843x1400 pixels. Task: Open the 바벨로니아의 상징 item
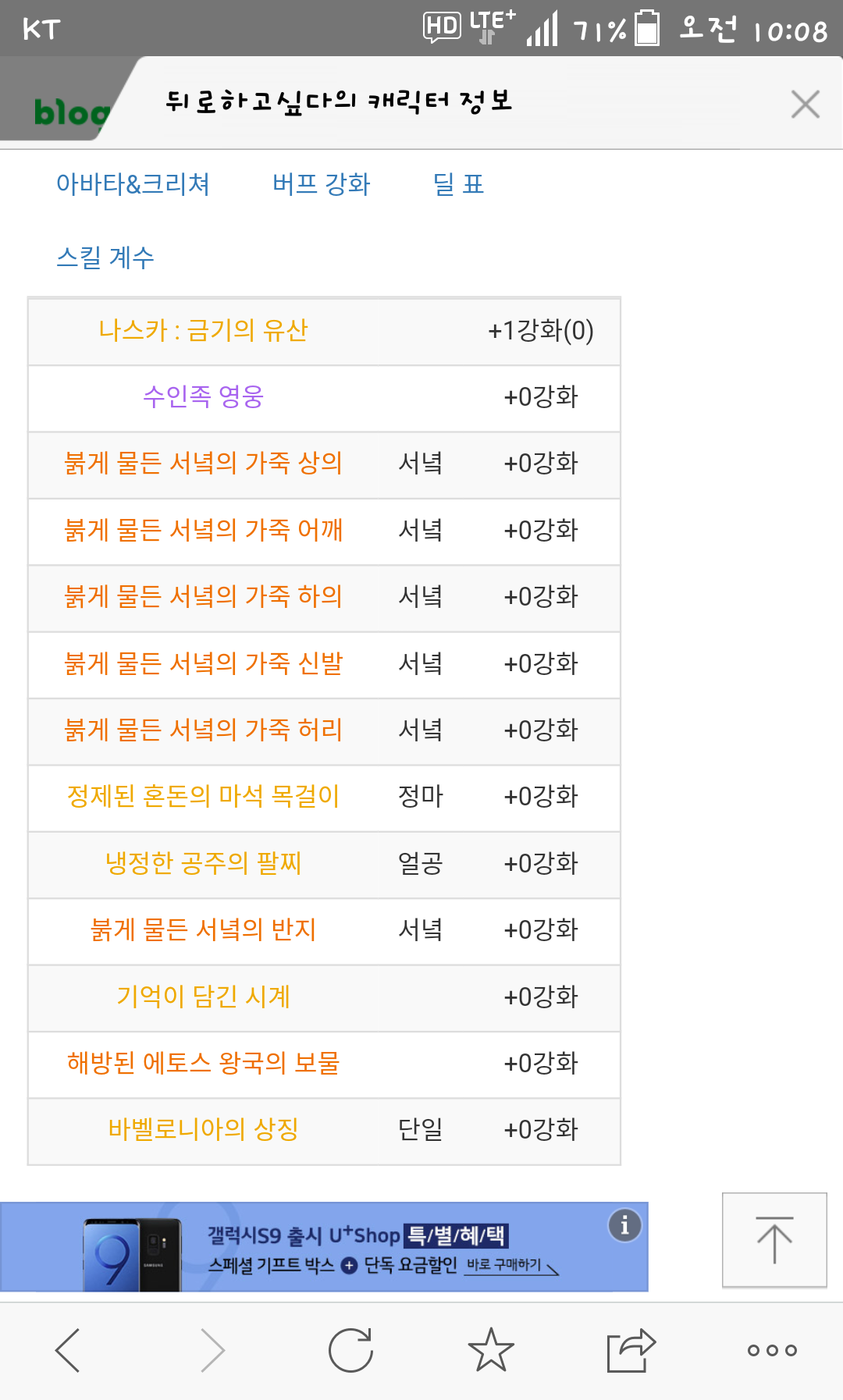coord(203,1129)
